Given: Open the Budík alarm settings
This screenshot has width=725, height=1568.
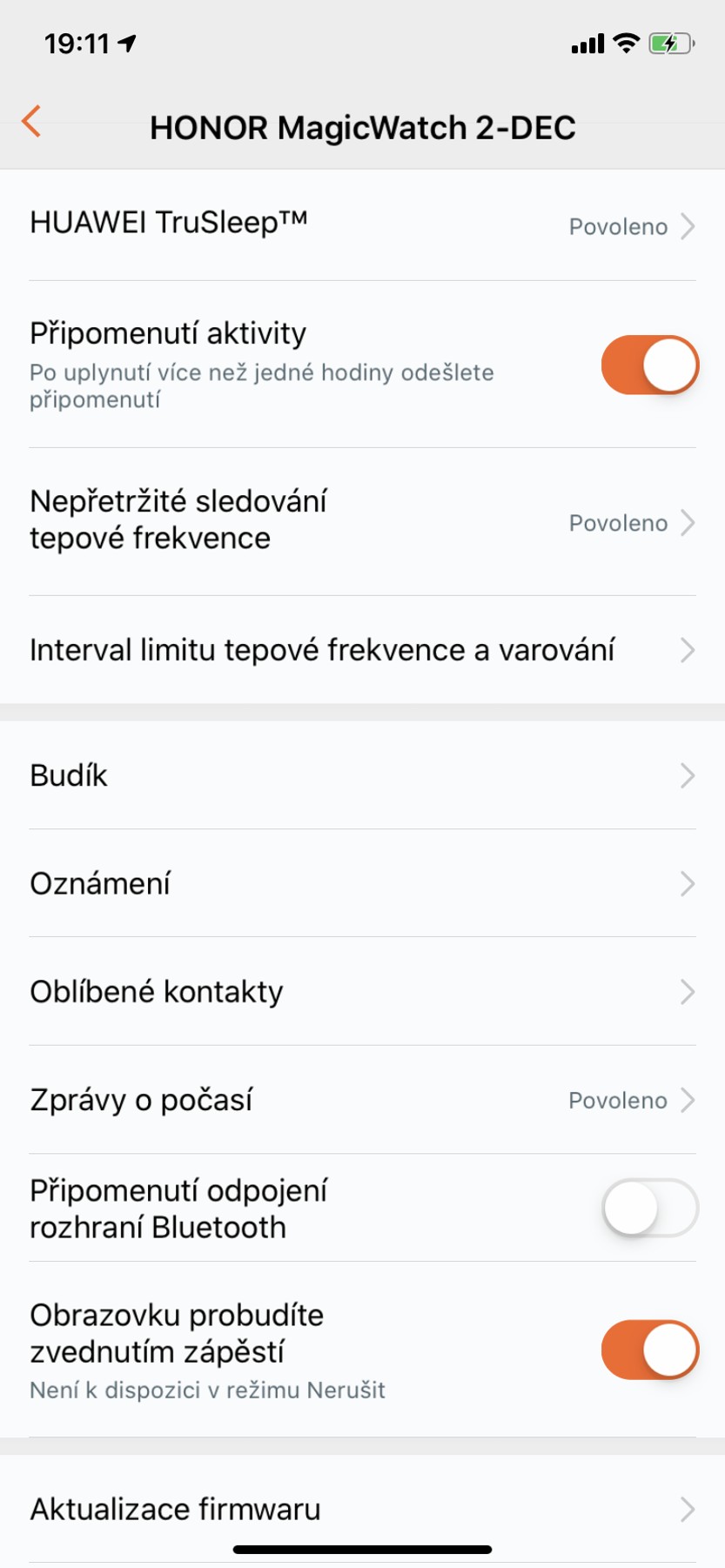Looking at the screenshot, I should 362,775.
